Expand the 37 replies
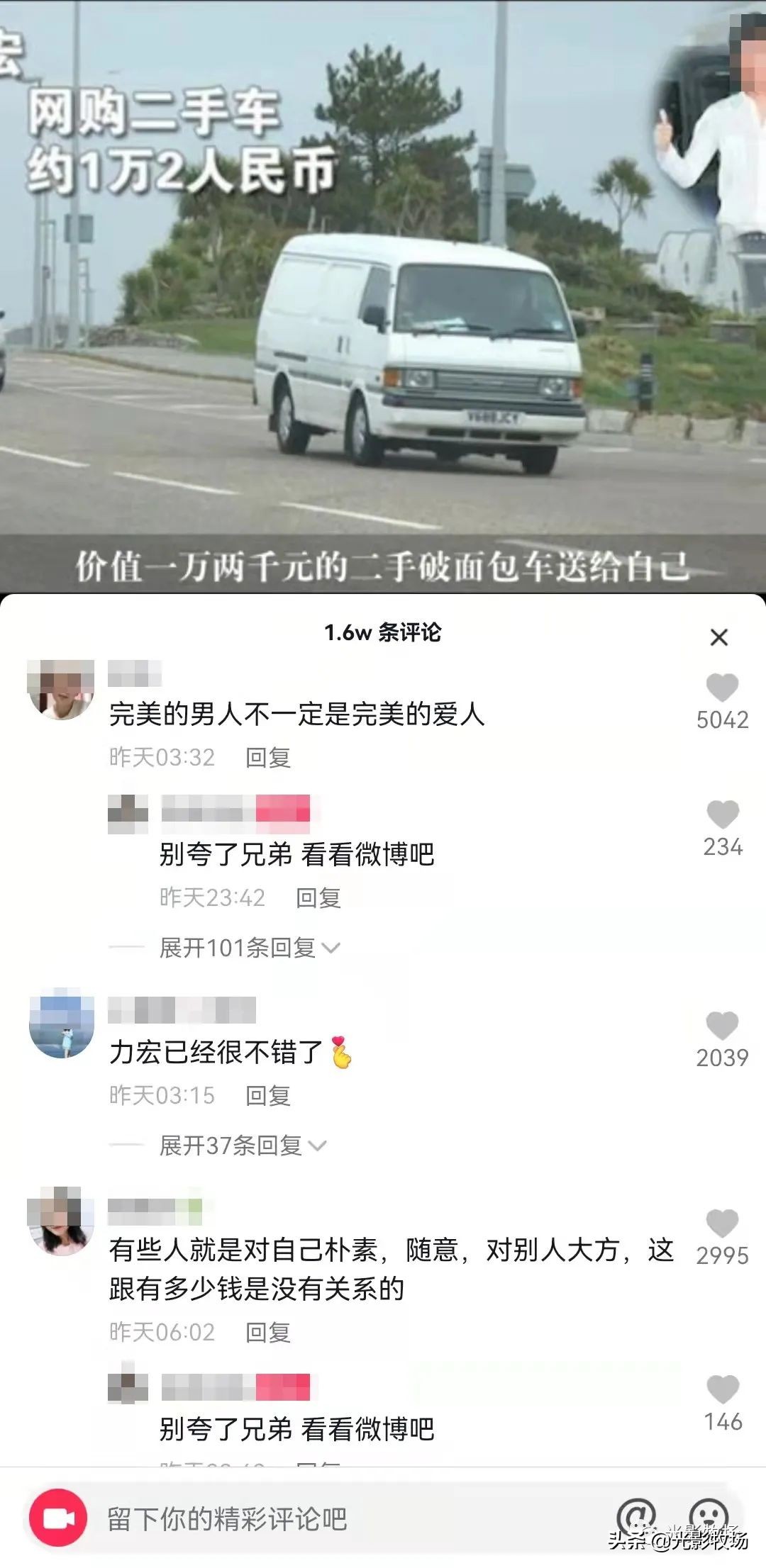This screenshot has width=766, height=1568. tap(242, 1146)
